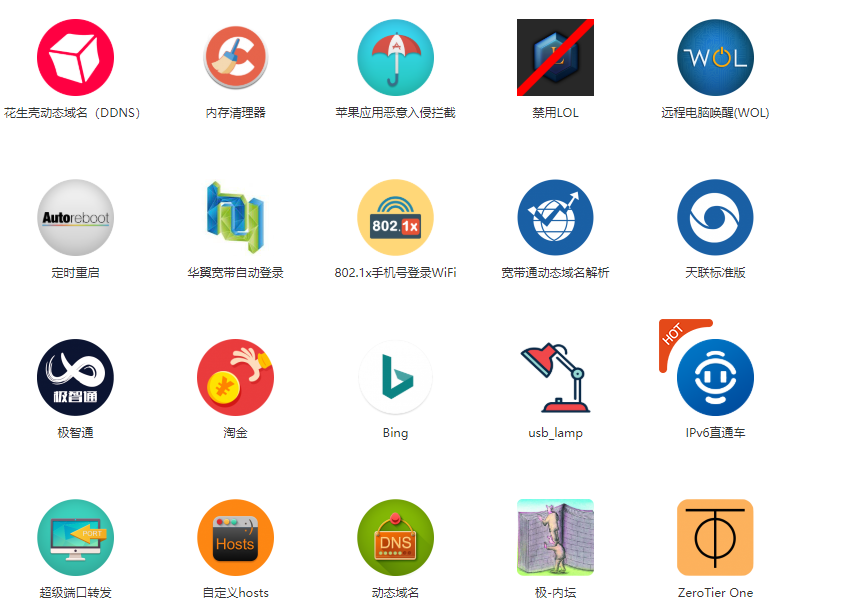Viewport: 864px width, 609px height.
Task: Open 宽带通动态域名解析 plugin
Action: click(555, 218)
